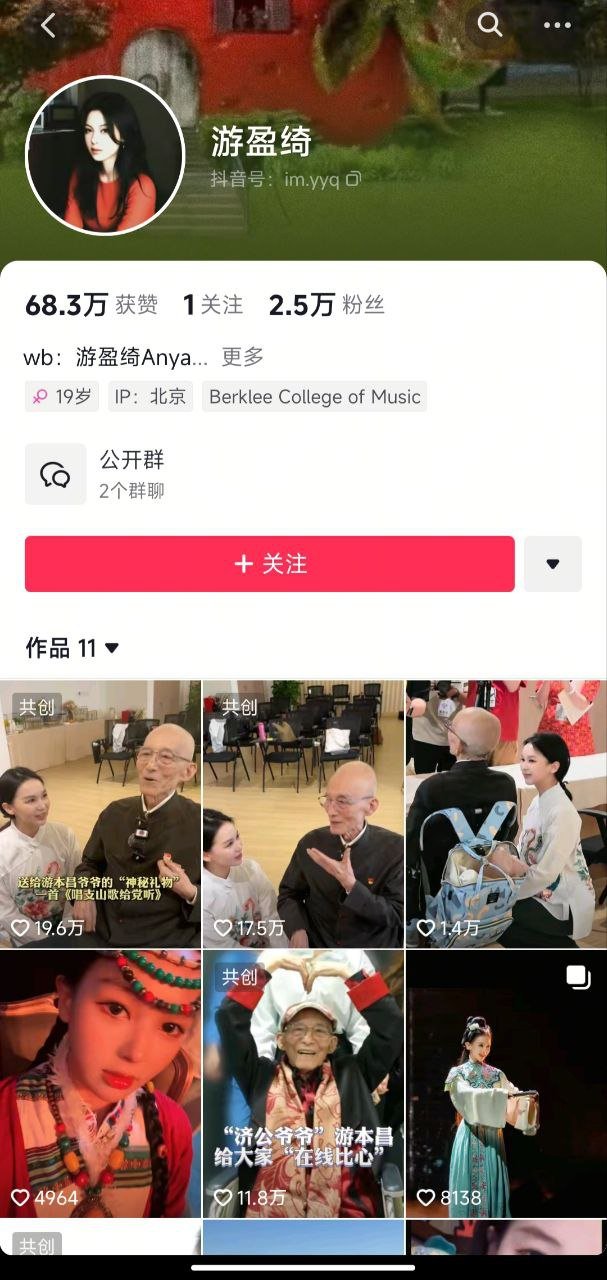Follow this user with the red 关注 button
The image size is (607, 1280).
270,564
